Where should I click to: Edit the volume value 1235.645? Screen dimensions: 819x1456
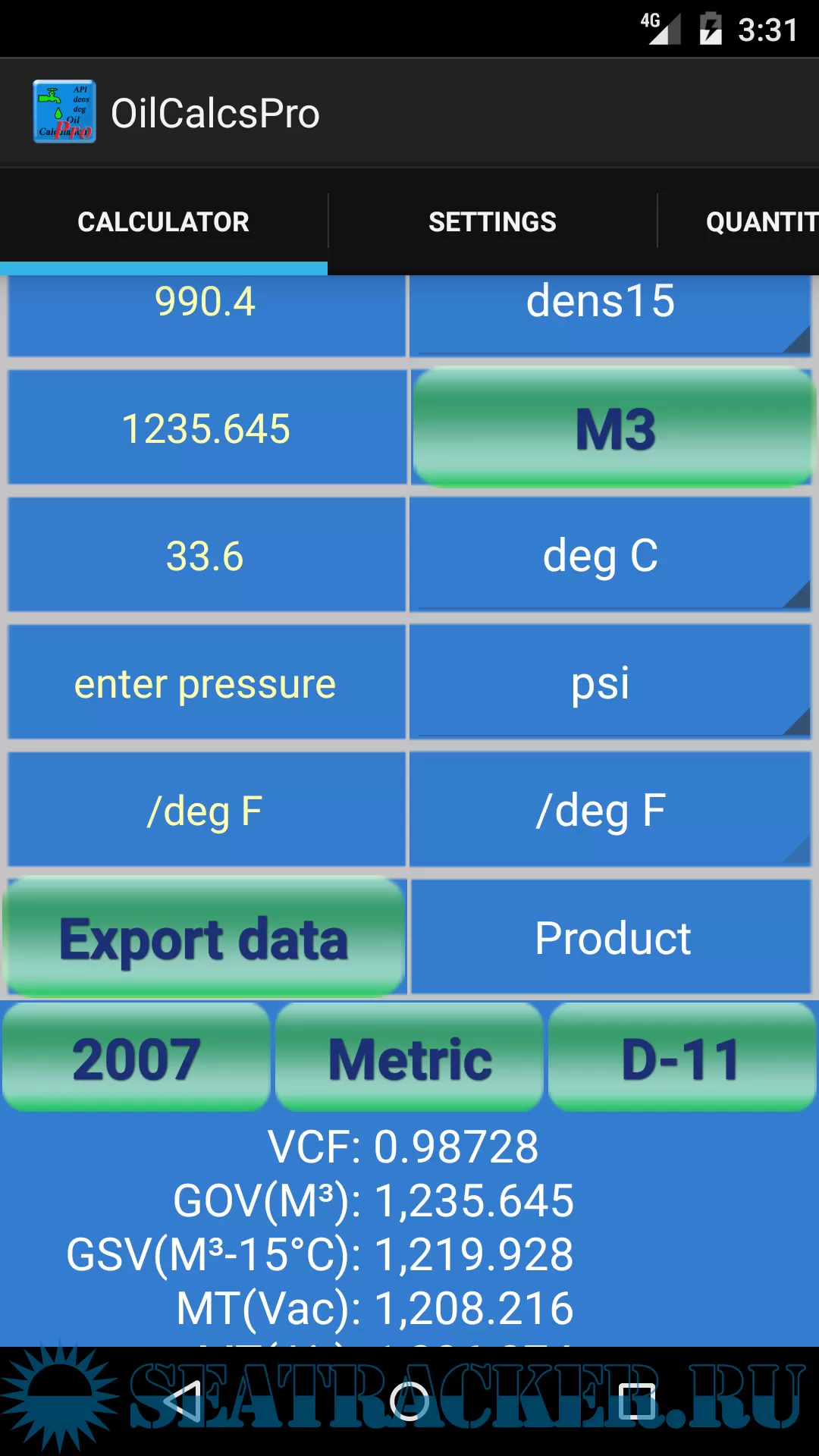tap(206, 428)
